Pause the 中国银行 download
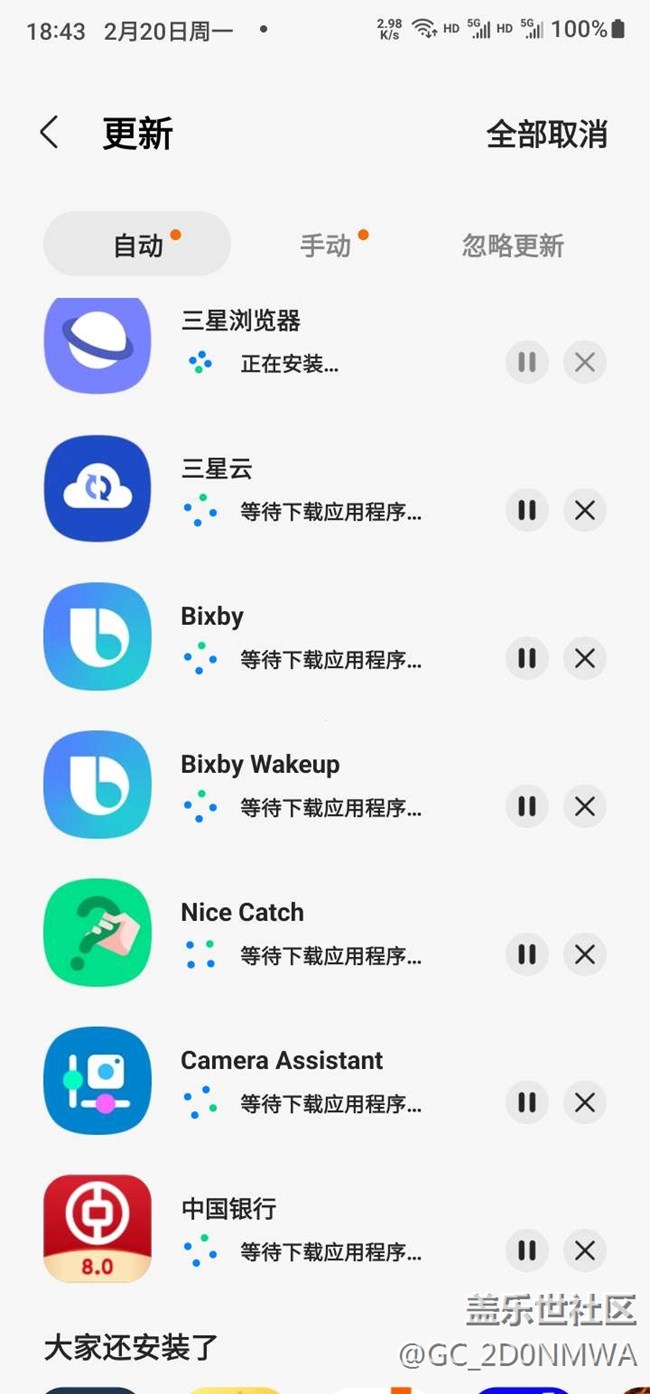Screen dimensions: 650x1394 [x=527, y=1250]
